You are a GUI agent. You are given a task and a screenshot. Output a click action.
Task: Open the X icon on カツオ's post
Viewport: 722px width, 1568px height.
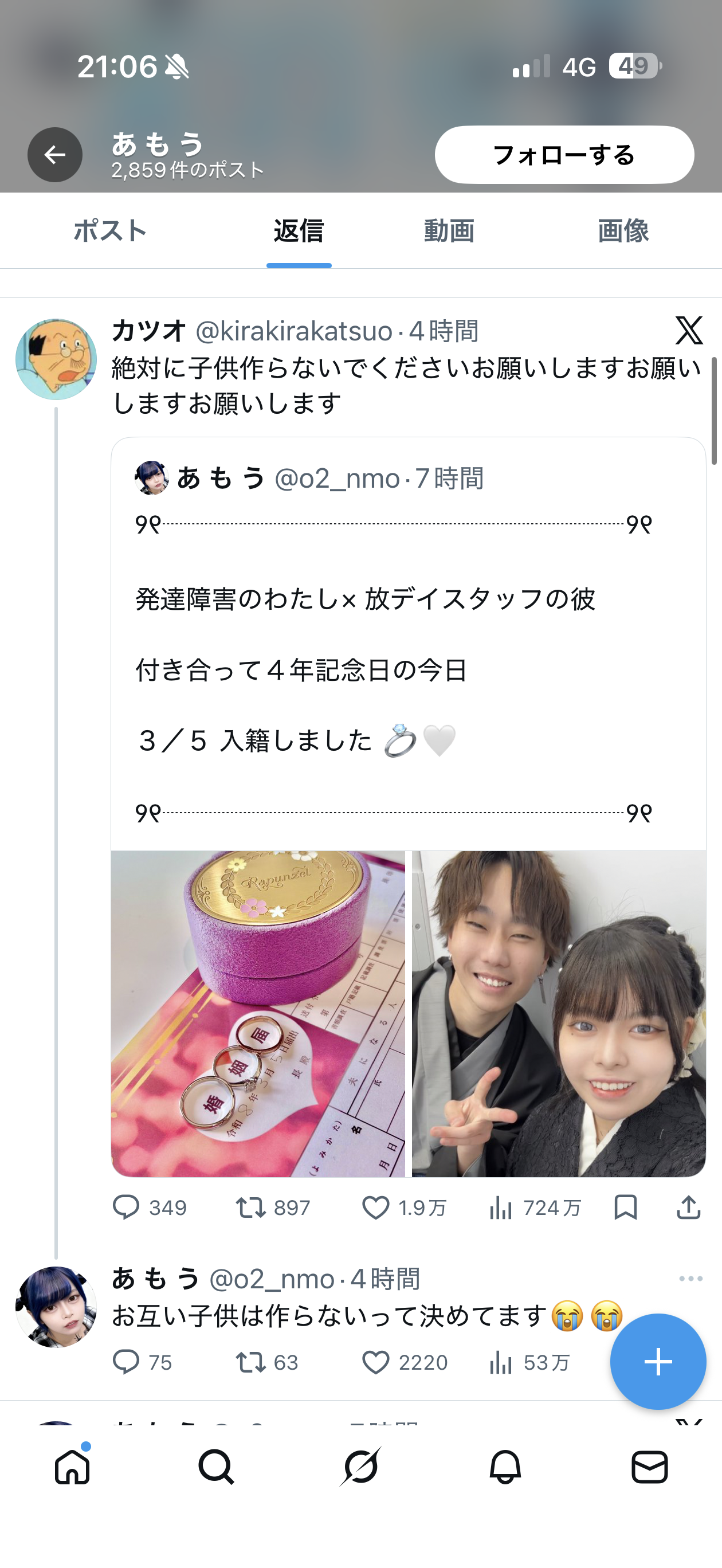coord(689,331)
